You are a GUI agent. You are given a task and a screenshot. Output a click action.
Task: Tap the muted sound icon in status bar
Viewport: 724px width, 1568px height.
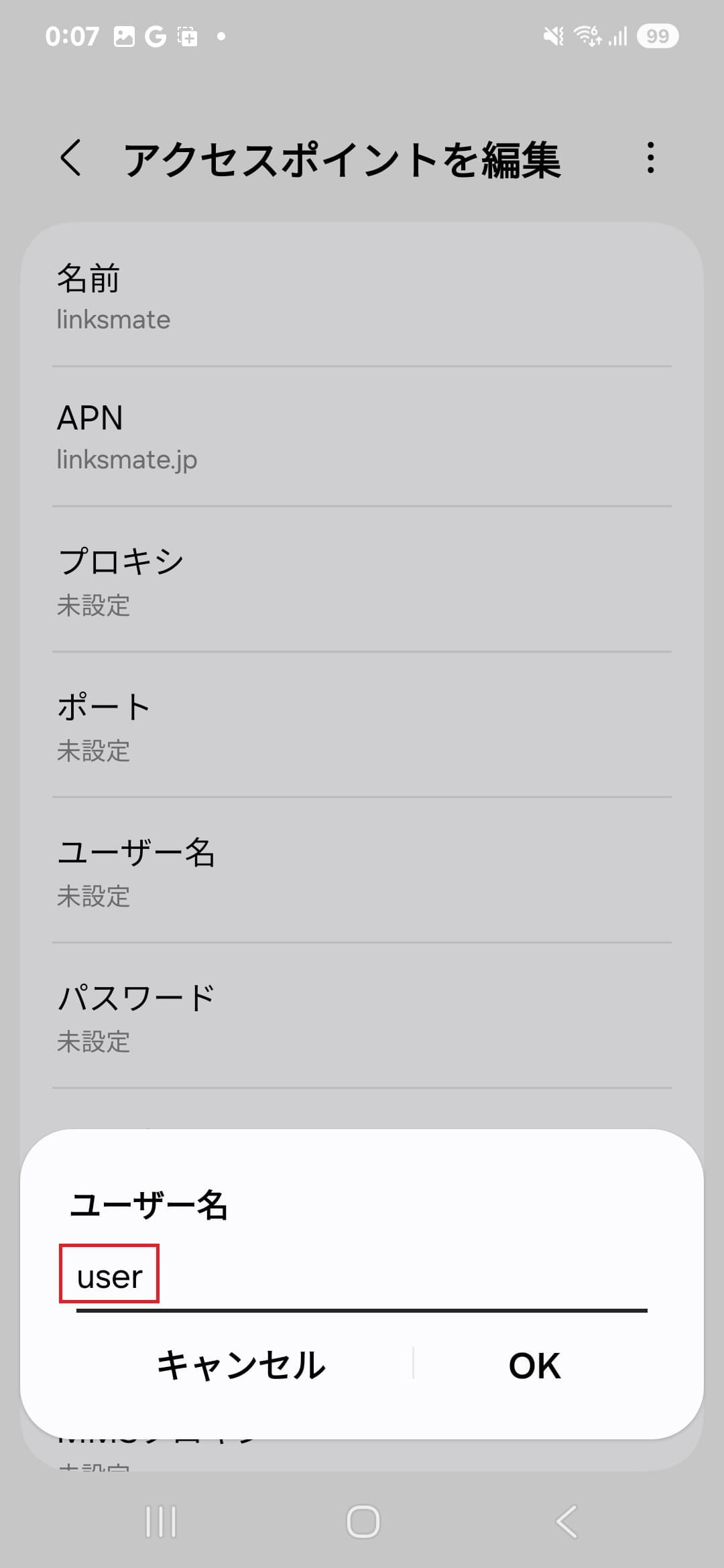552,36
